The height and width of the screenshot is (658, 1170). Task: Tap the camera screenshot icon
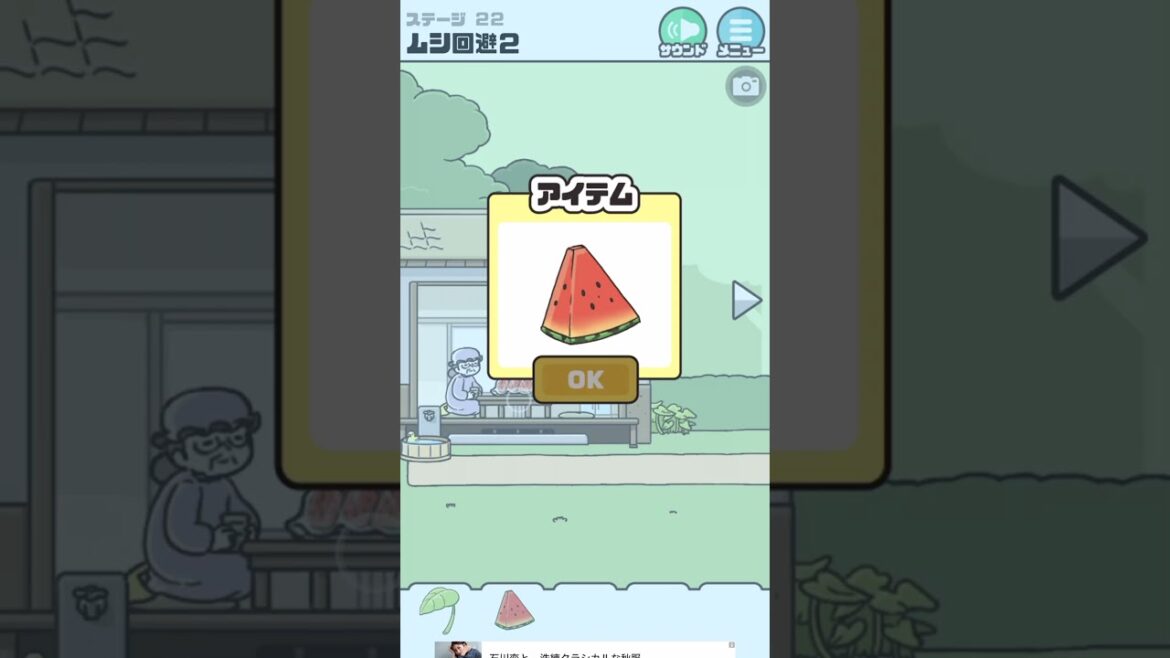tap(745, 87)
